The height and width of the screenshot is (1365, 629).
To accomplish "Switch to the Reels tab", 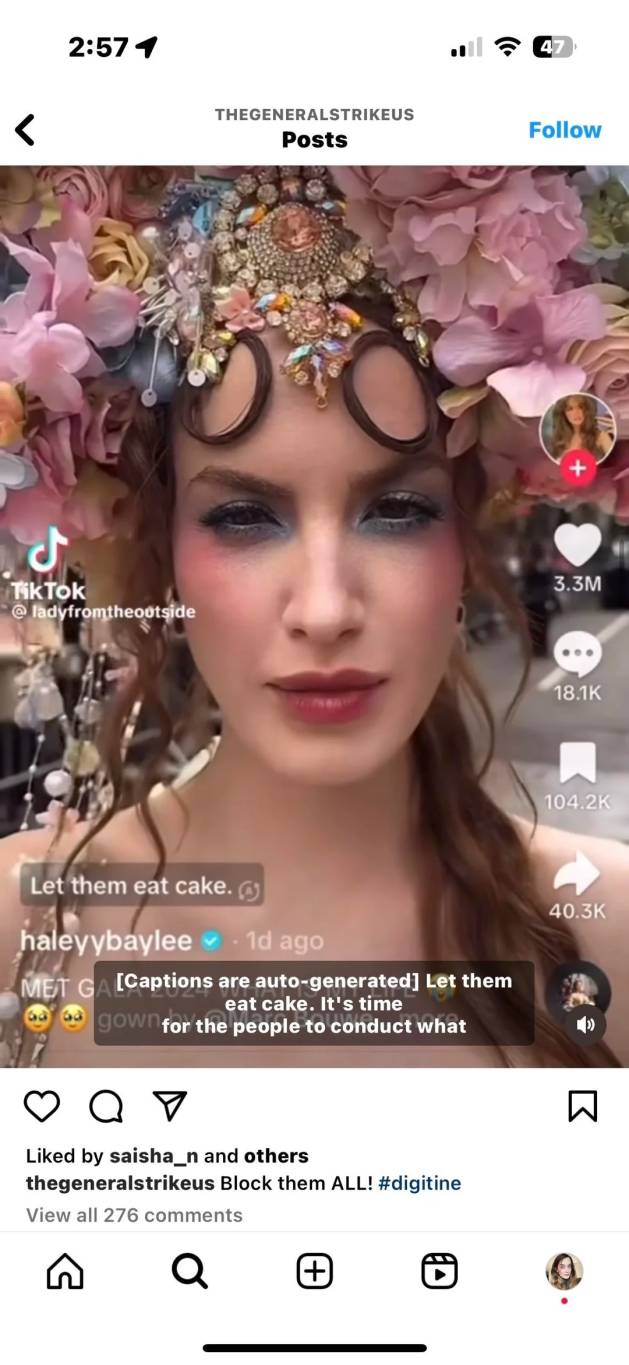I will [439, 1271].
